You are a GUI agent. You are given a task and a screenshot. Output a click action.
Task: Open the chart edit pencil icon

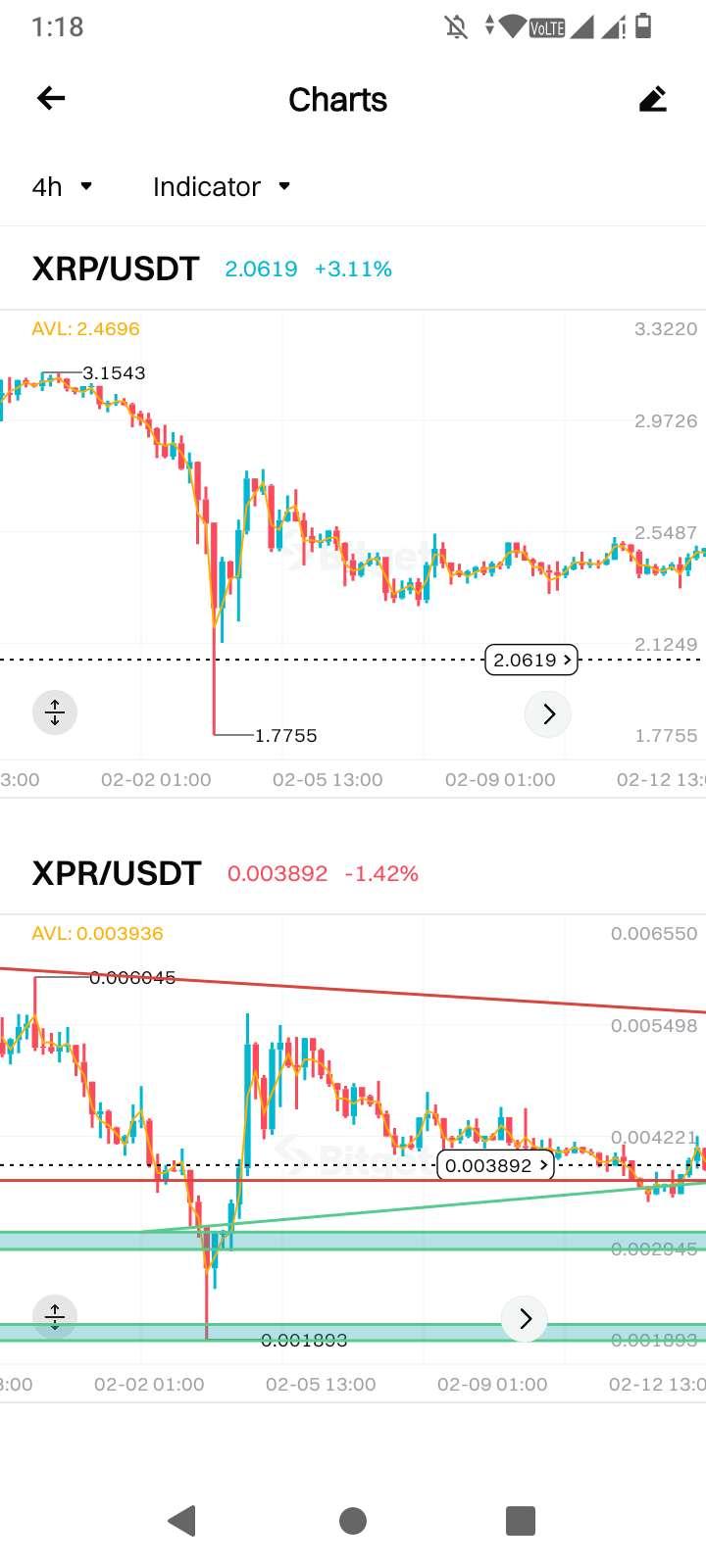652,99
